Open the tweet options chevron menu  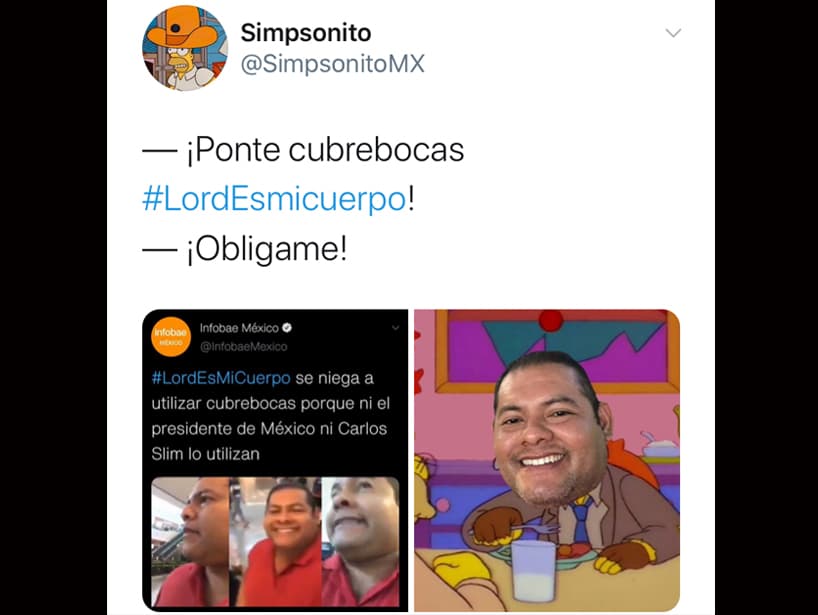click(673, 34)
